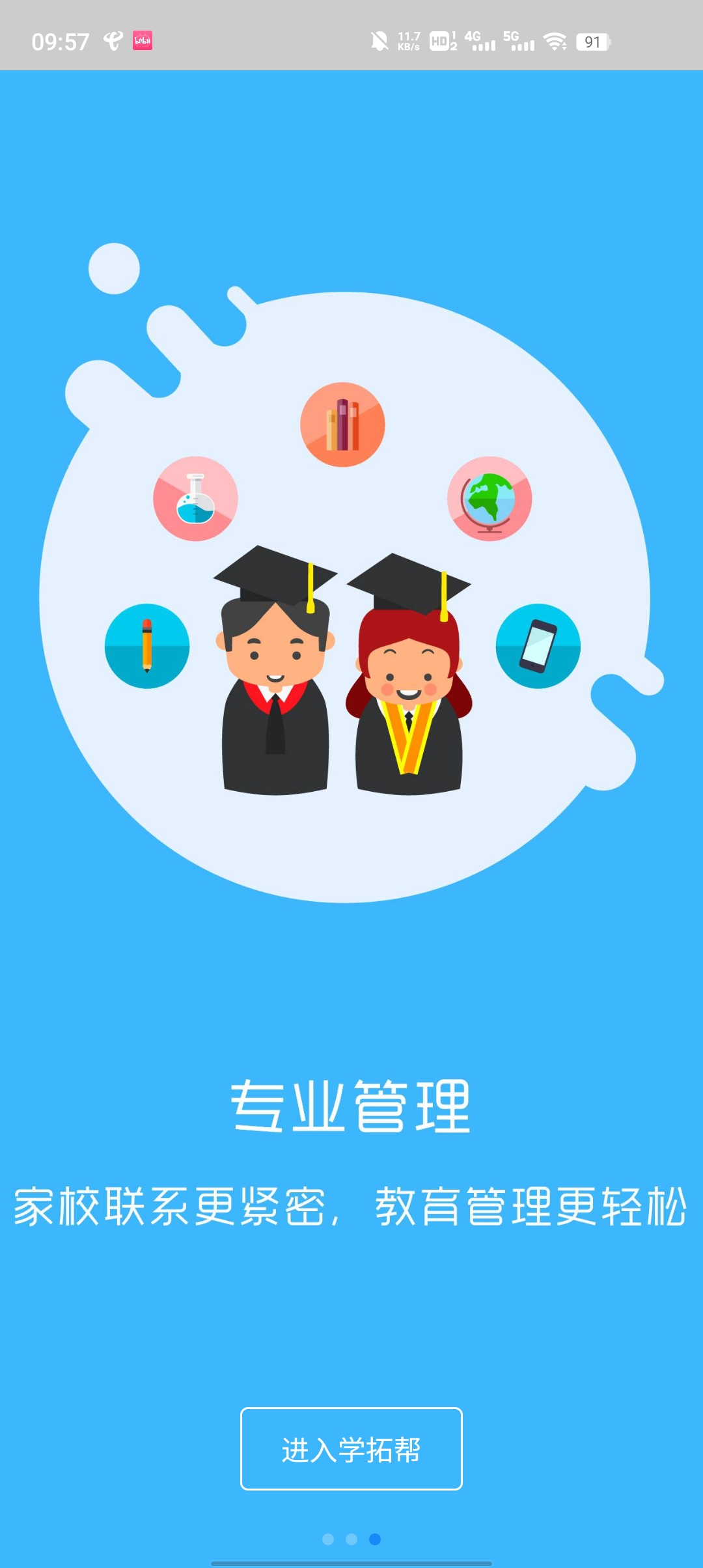
Task: Tap the 进入学拓帮 button
Action: tap(351, 1449)
